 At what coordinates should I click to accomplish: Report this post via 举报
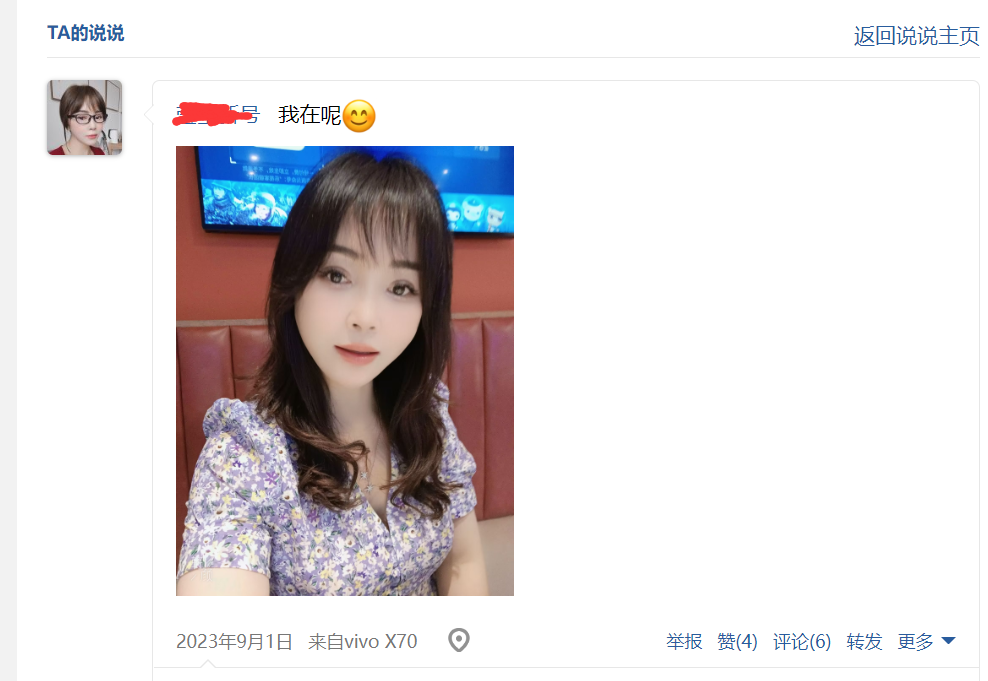(x=684, y=642)
